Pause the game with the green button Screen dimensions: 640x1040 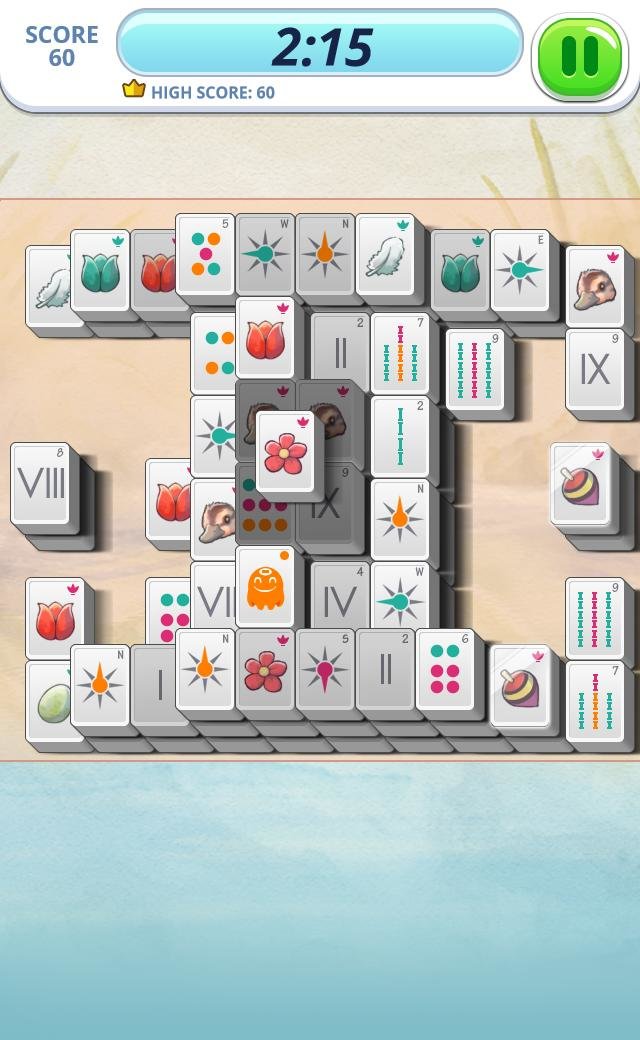click(x=580, y=57)
